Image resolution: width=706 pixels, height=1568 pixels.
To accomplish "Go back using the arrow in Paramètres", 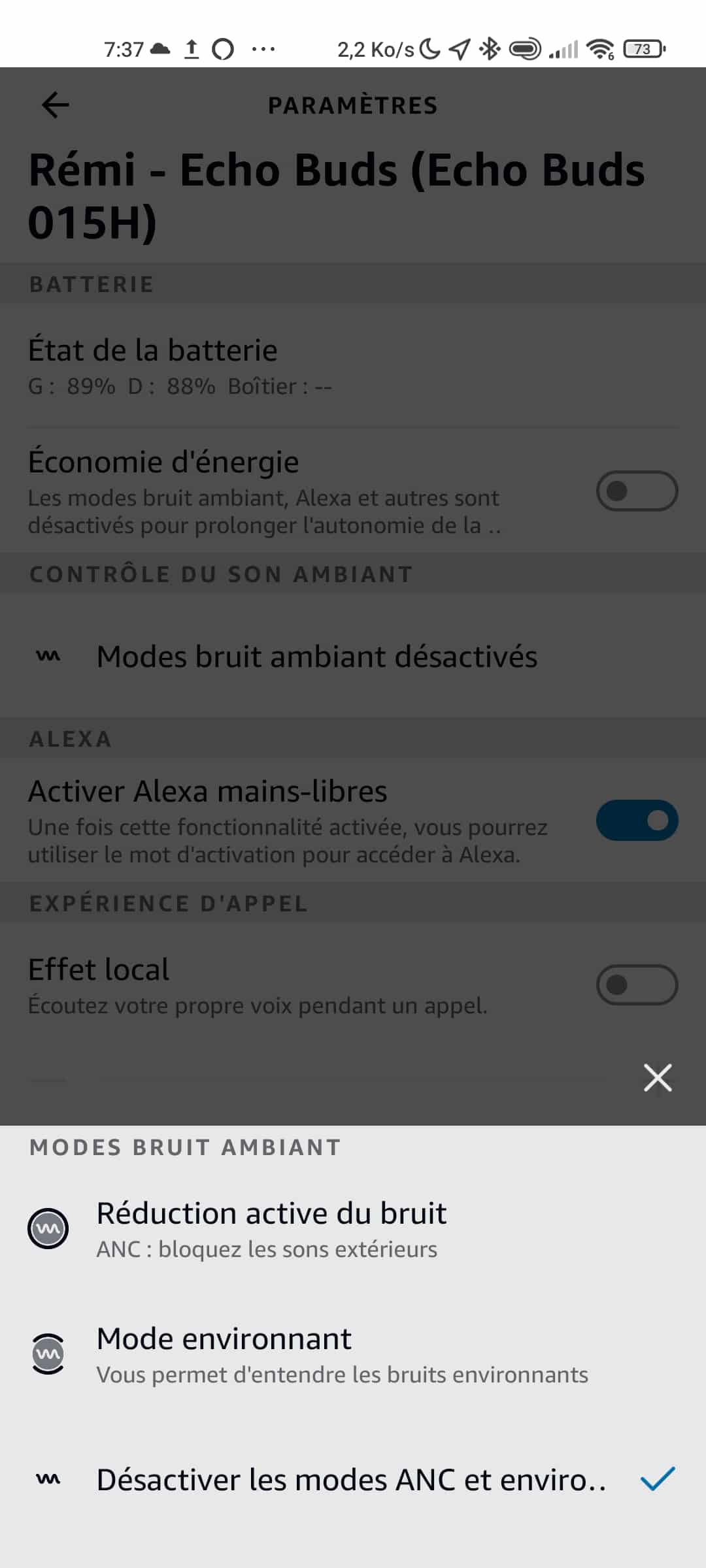I will [x=56, y=105].
